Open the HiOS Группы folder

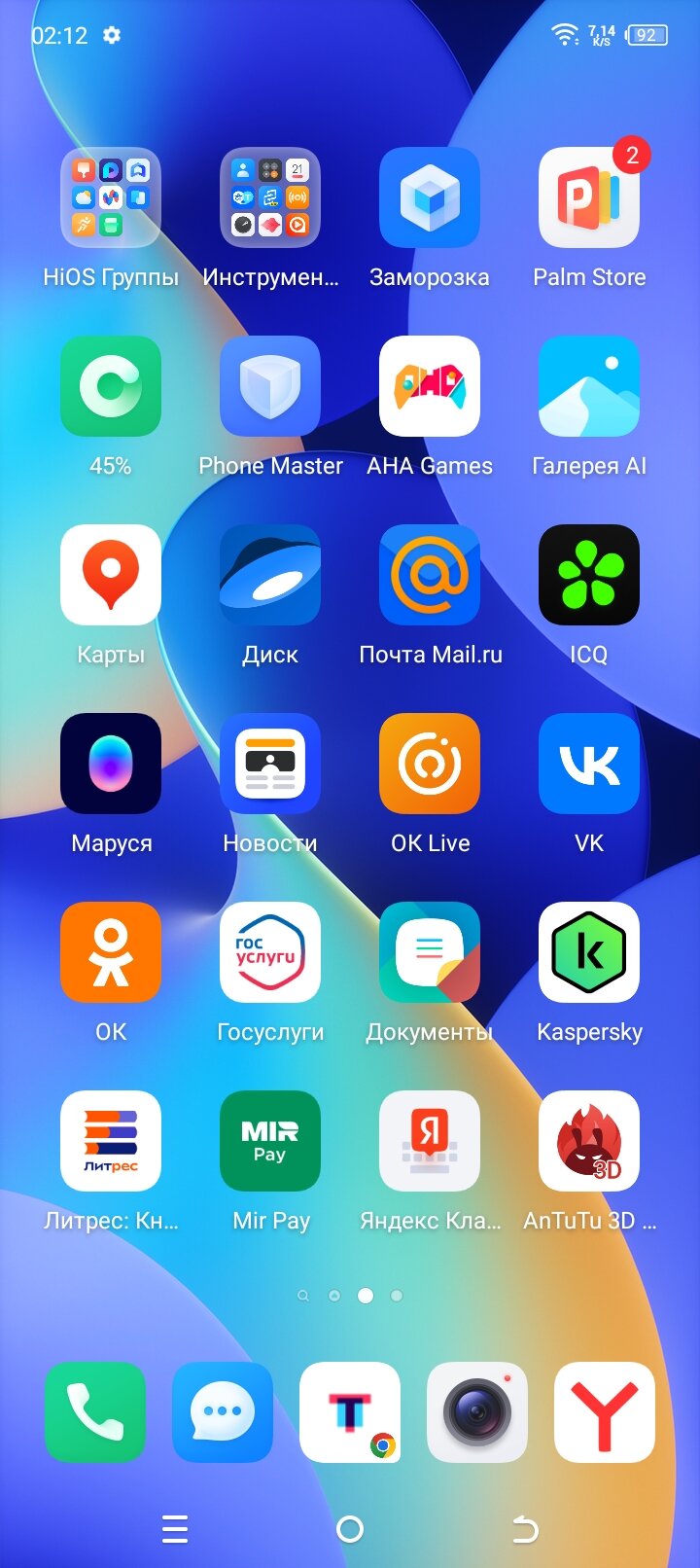click(111, 197)
